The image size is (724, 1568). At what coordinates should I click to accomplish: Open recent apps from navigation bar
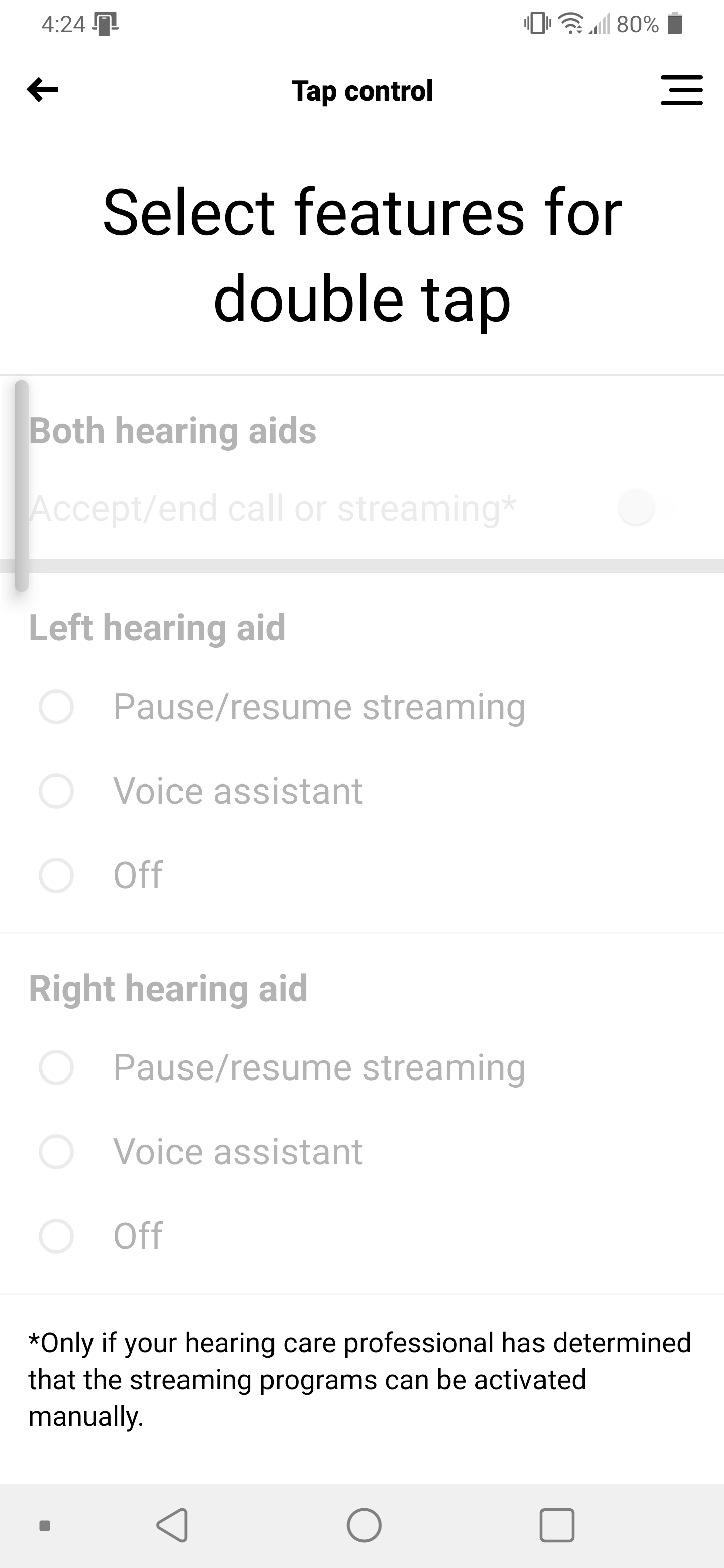(557, 1525)
